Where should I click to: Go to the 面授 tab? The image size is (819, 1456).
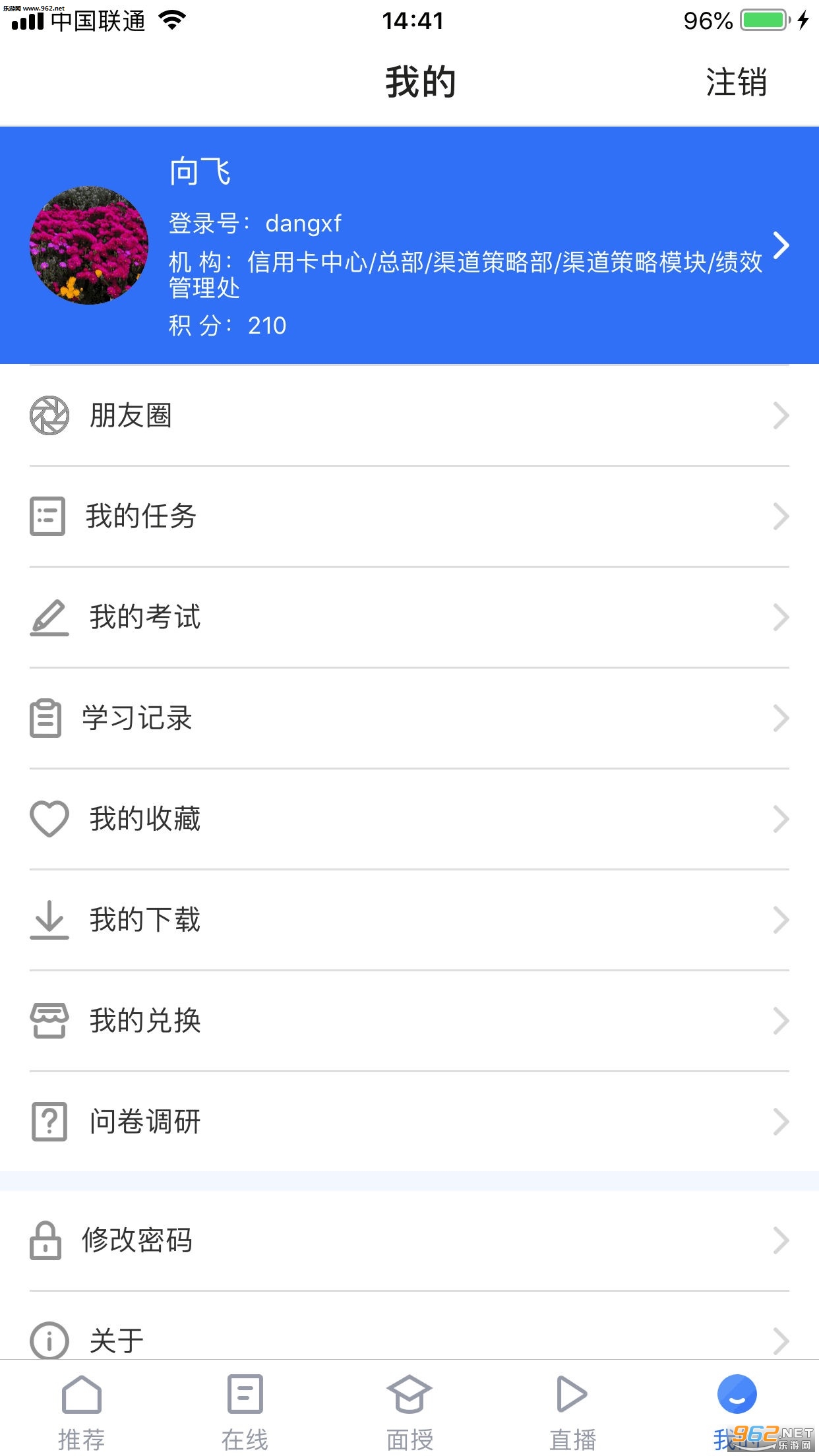click(x=409, y=1410)
